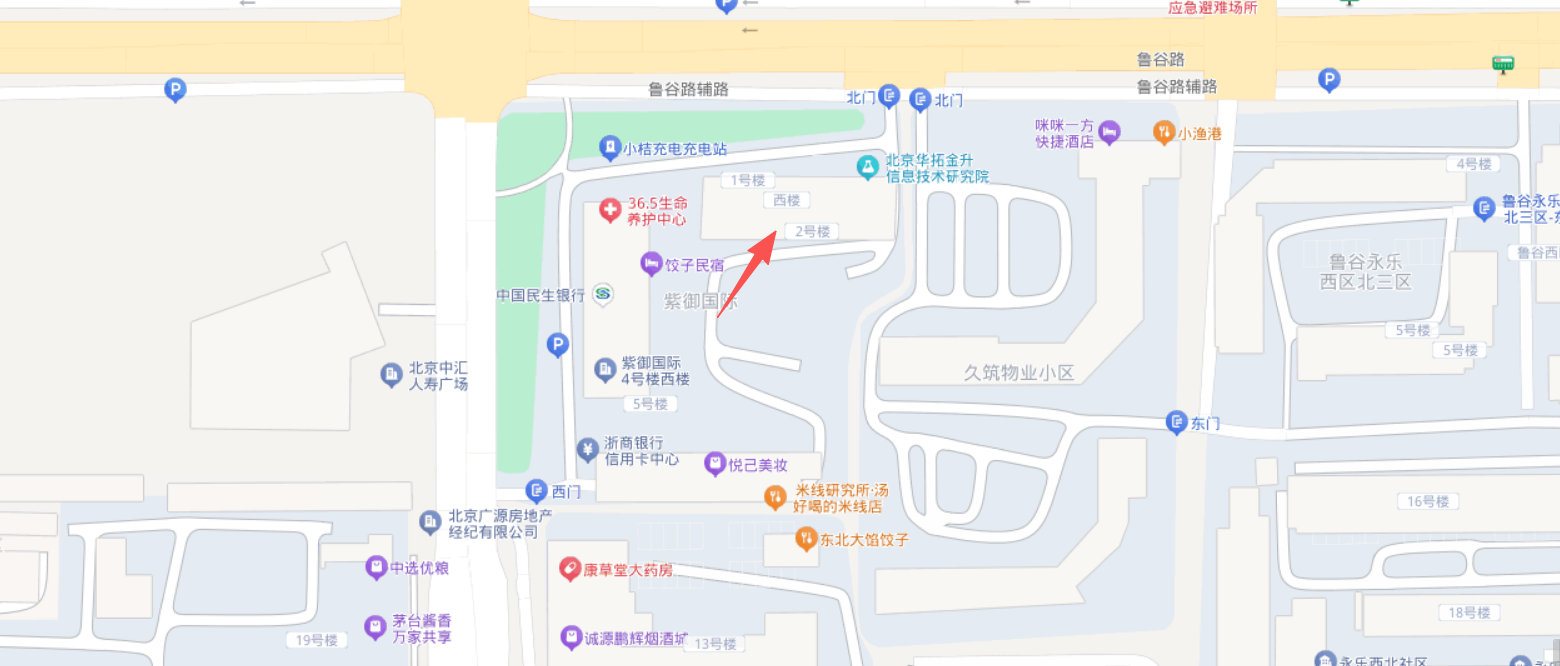Tap the 饺子民宿 lodging pin
Viewport: 1560px width, 666px height.
[x=651, y=264]
